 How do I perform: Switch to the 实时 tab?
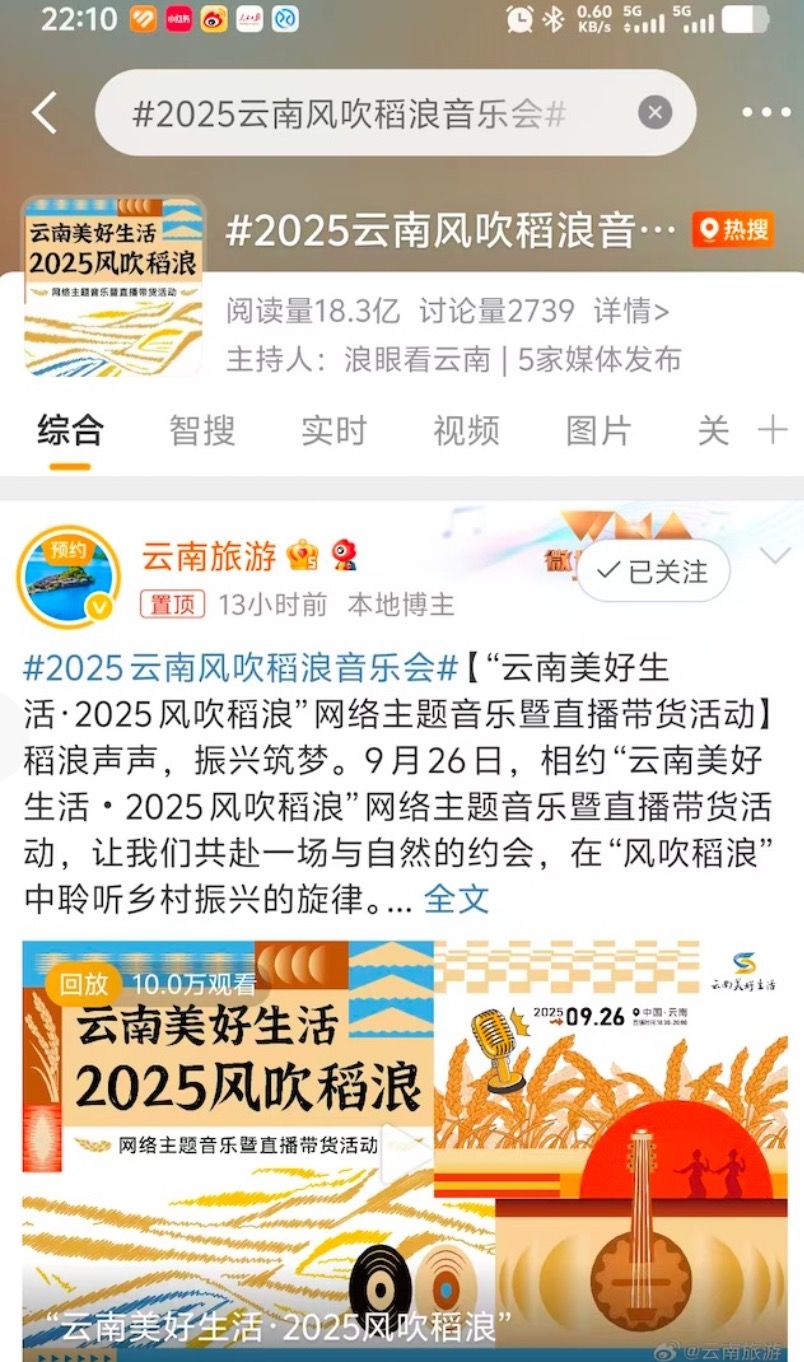pos(334,431)
